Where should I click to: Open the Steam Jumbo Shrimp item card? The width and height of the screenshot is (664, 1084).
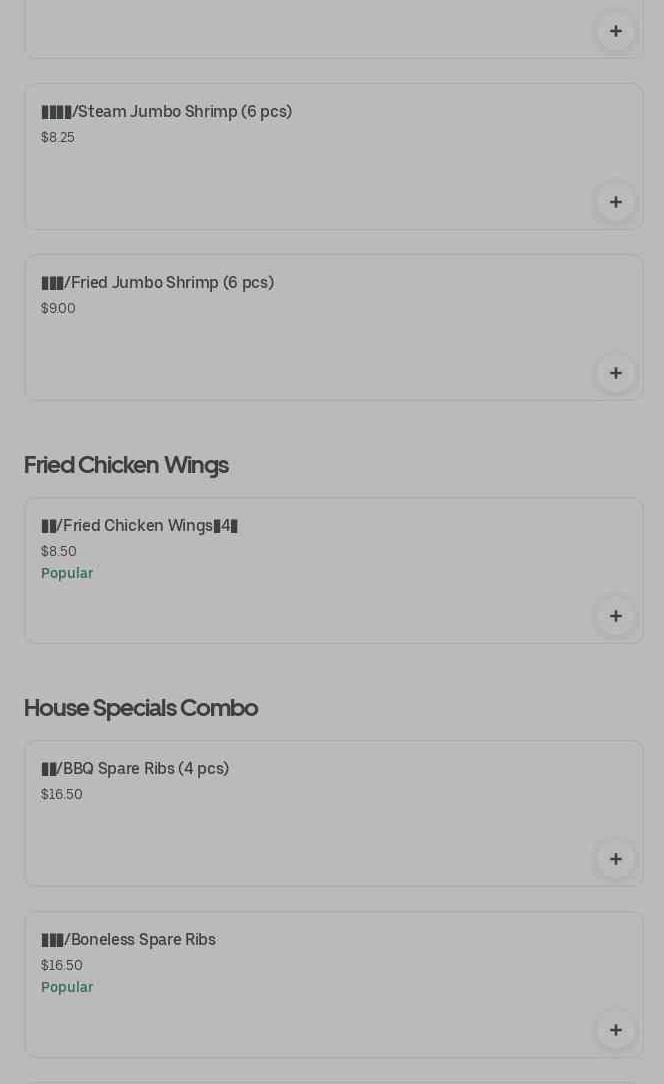tap(300, 157)
